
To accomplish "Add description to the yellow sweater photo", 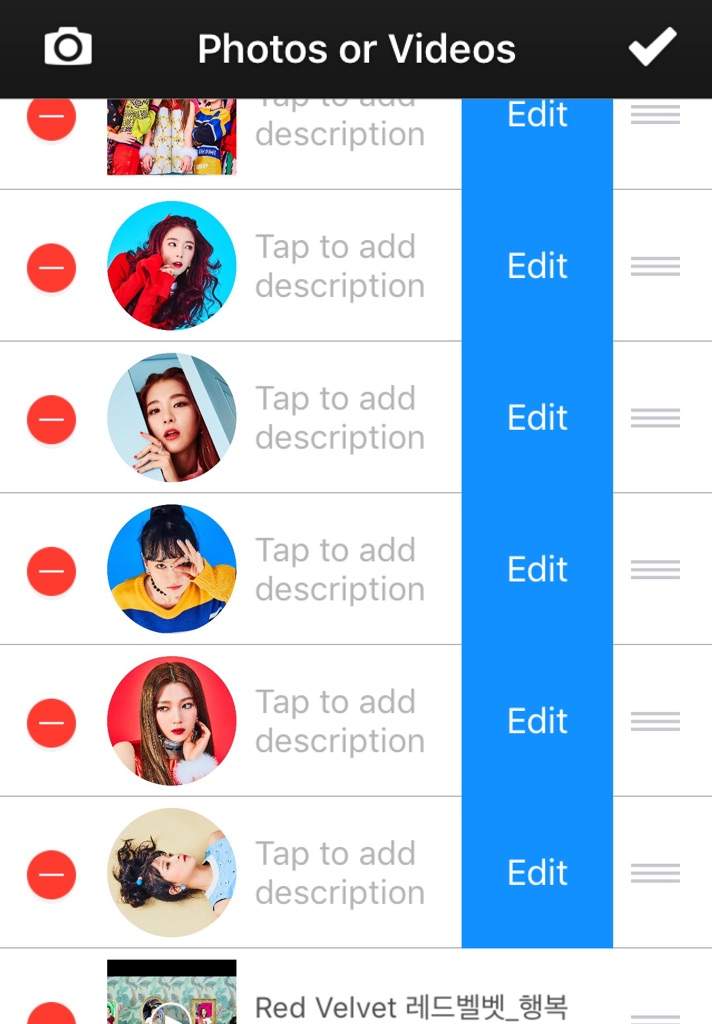I will 339,570.
